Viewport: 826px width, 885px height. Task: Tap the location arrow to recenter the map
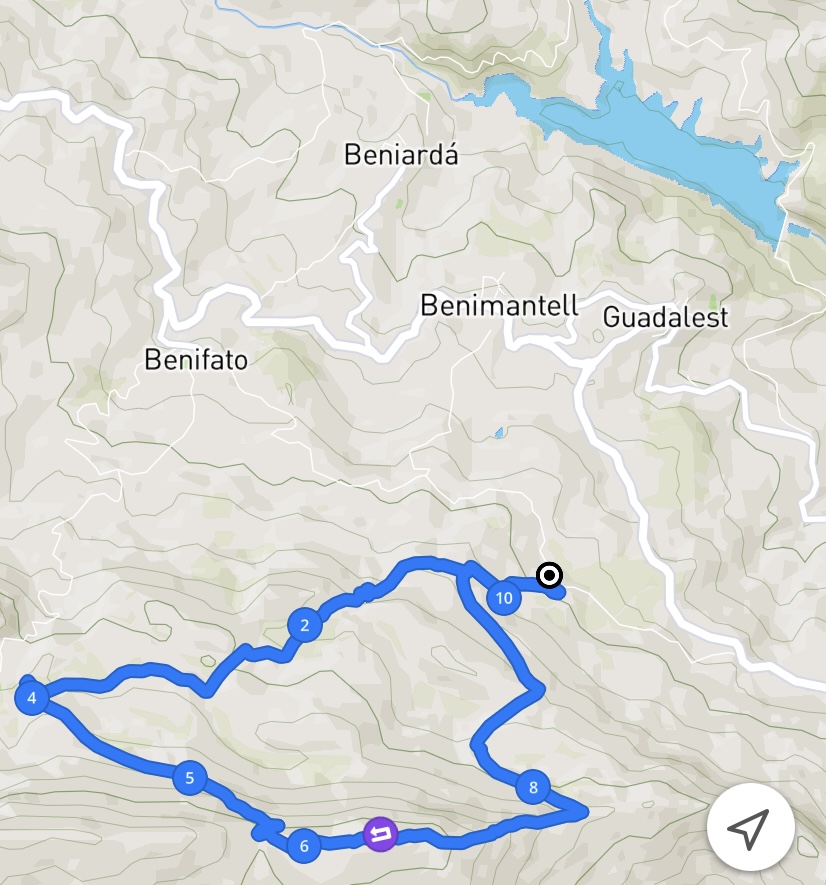[750, 827]
